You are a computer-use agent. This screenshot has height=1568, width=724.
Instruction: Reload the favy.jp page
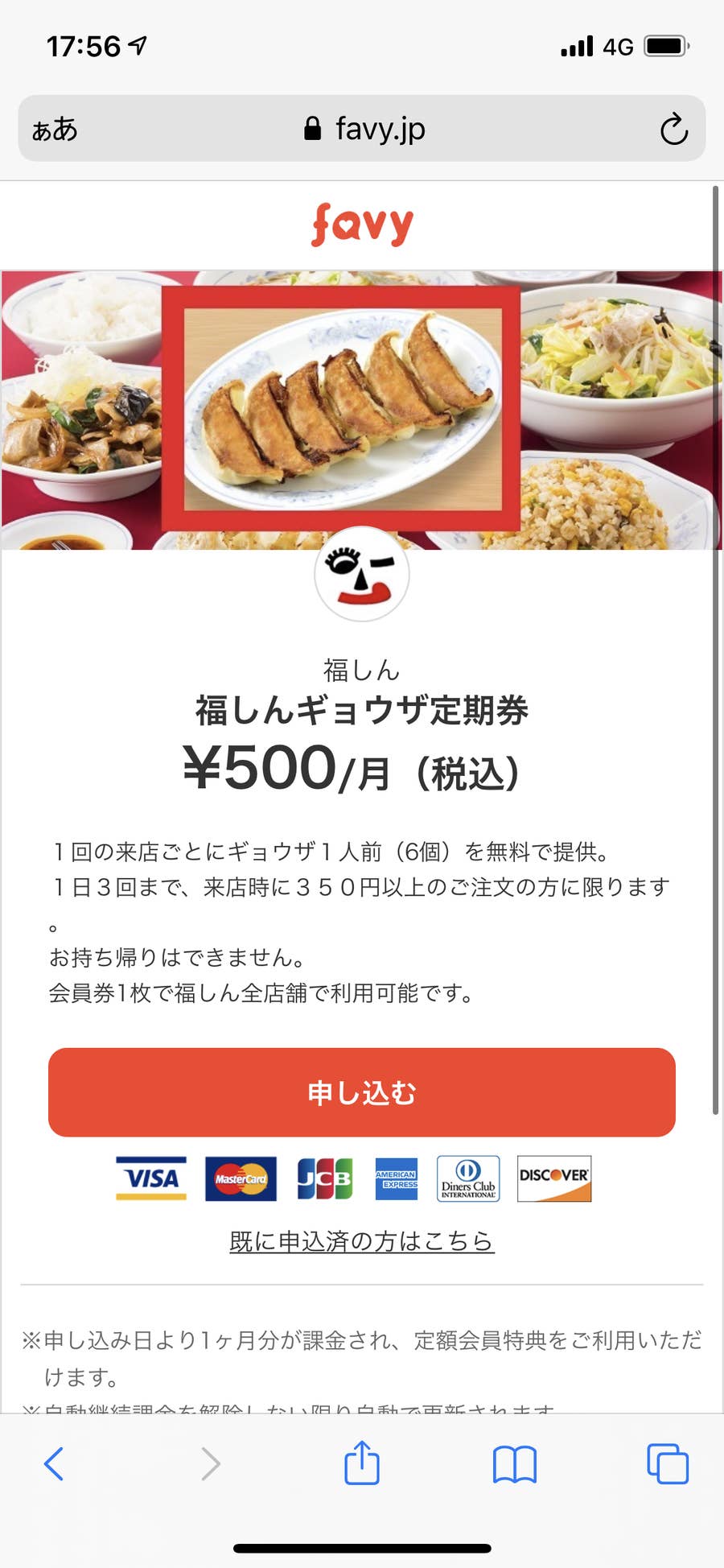[673, 129]
